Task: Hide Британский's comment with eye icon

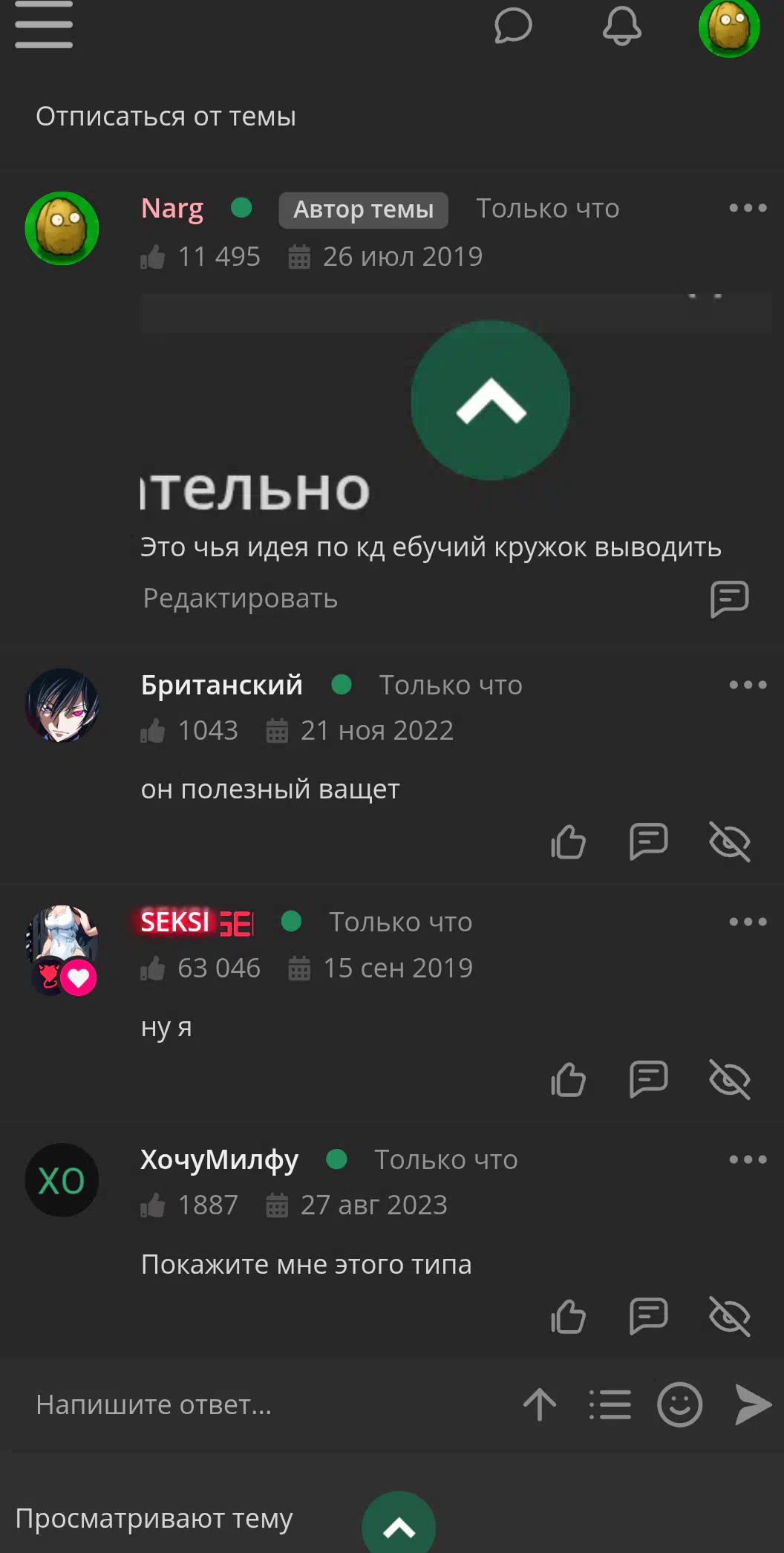Action: click(x=730, y=842)
